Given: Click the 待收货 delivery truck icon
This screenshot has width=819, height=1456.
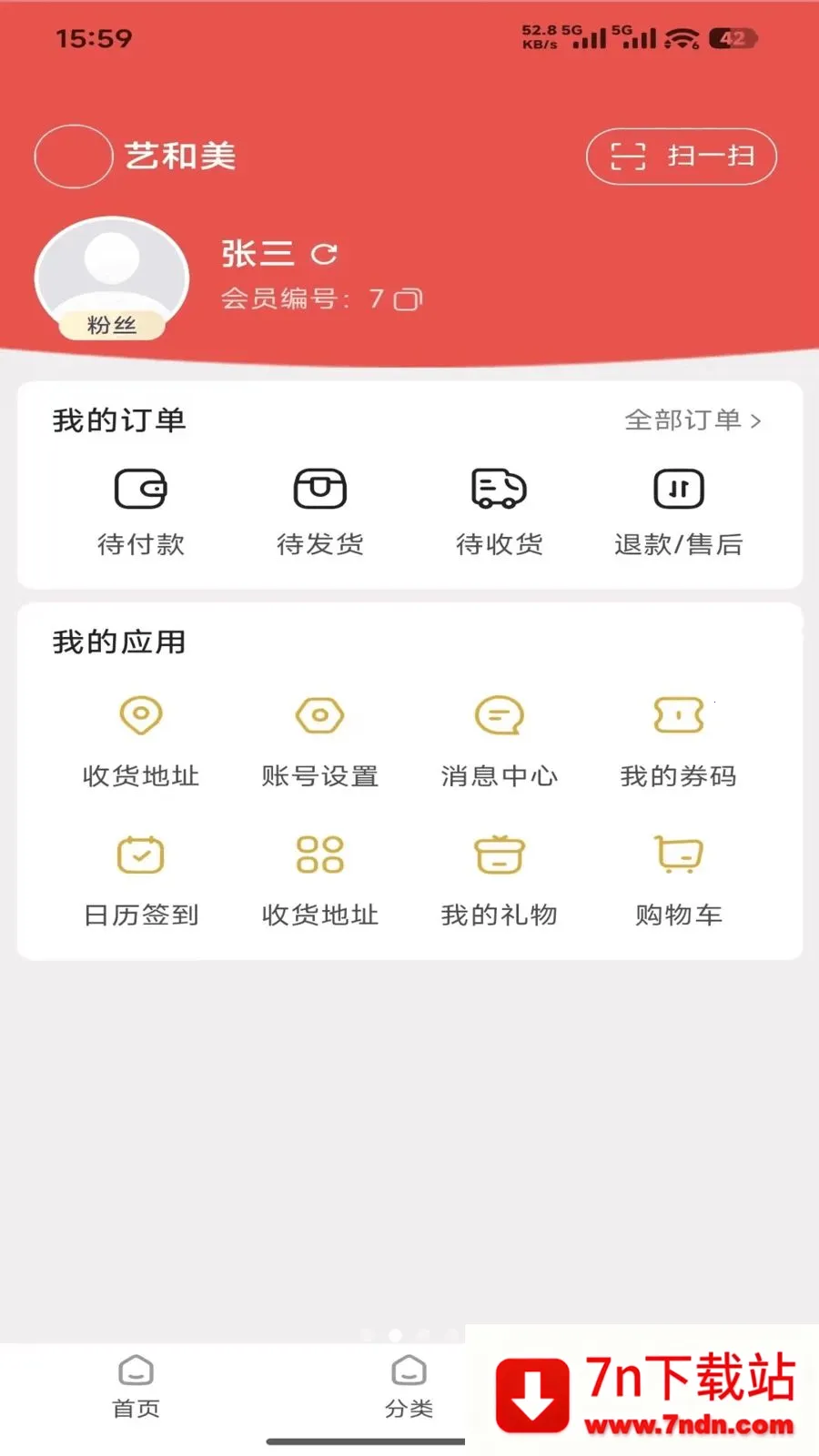Looking at the screenshot, I should (498, 489).
